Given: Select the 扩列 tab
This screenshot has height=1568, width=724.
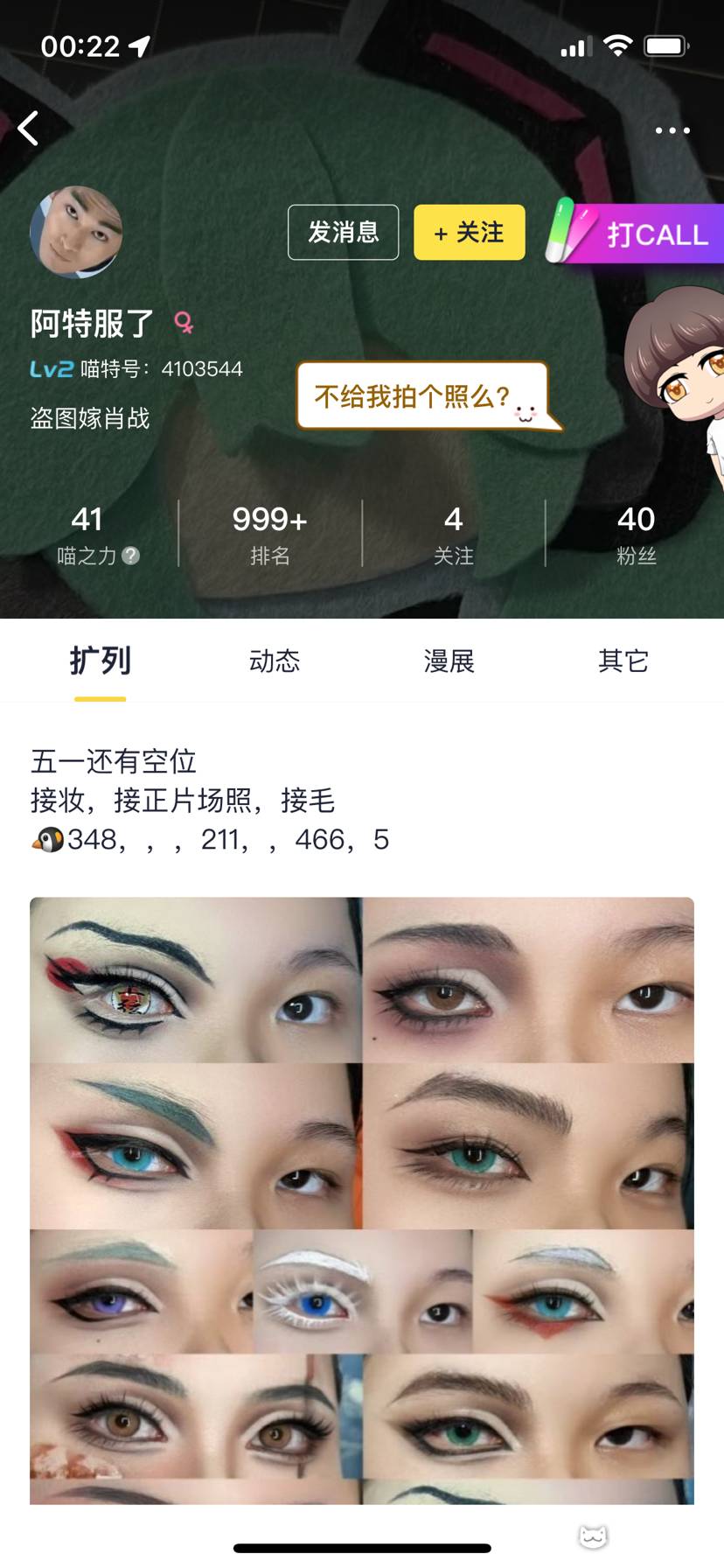Looking at the screenshot, I should [x=100, y=661].
